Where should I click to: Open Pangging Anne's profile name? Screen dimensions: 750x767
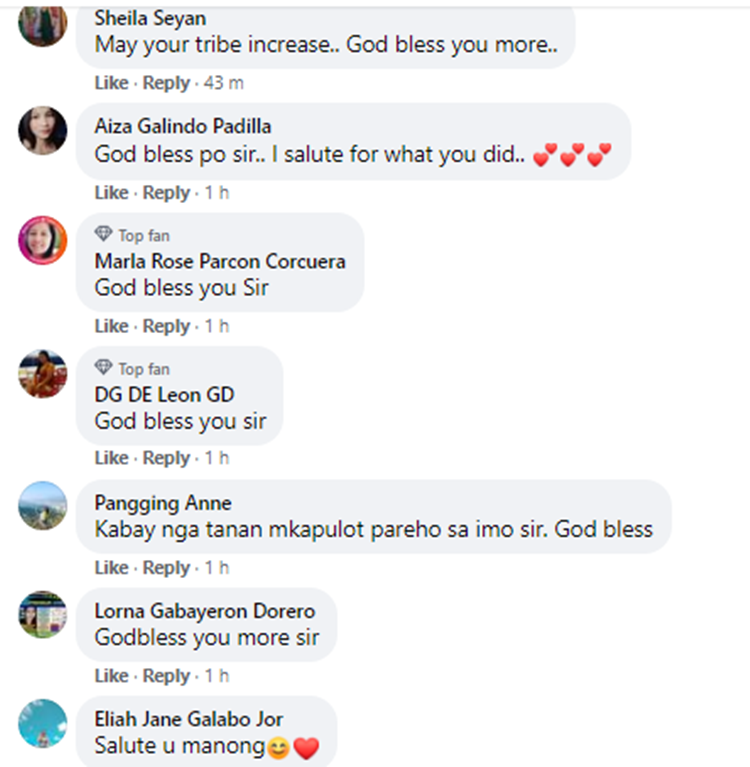tap(163, 503)
